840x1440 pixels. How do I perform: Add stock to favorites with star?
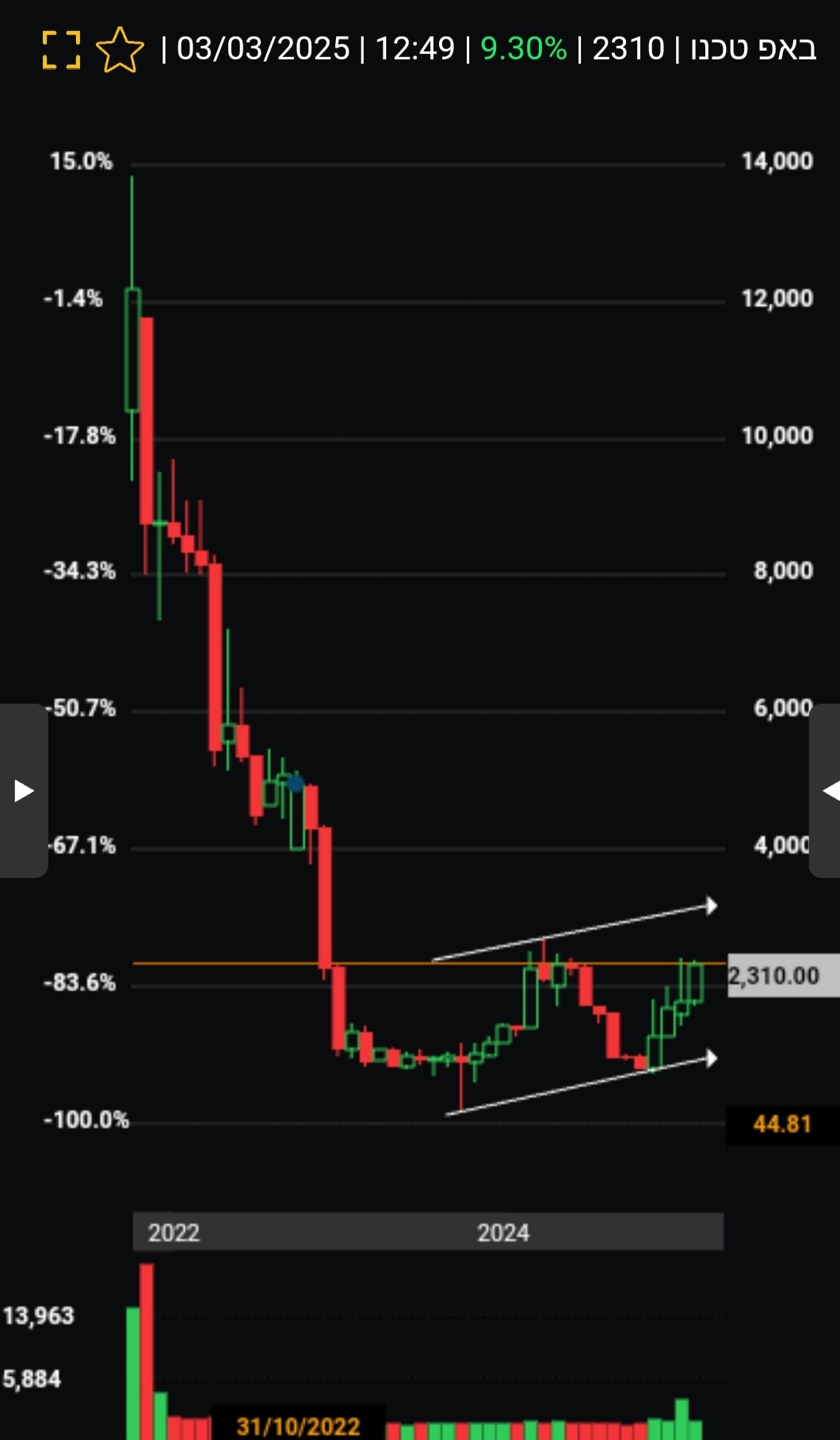pyautogui.click(x=120, y=50)
